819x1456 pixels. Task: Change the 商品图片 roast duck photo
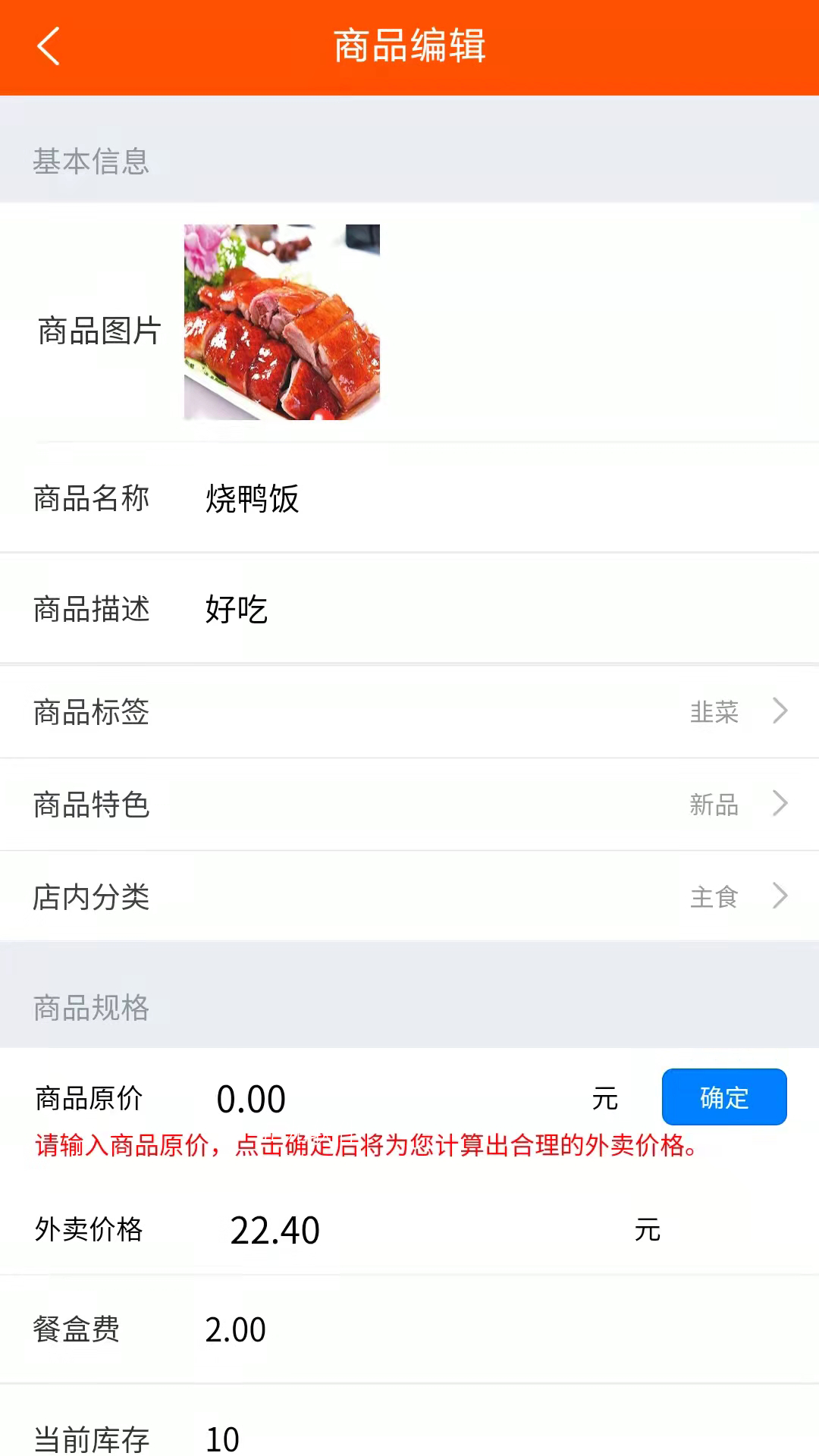(281, 322)
